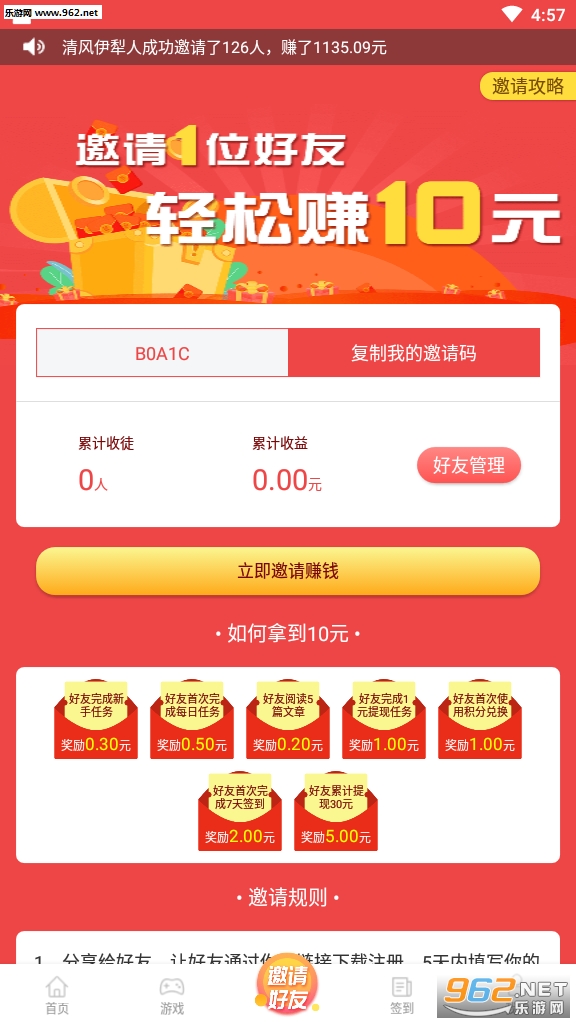Select the 邀请好友 center tab
This screenshot has width=576, height=1024.
click(x=287, y=988)
